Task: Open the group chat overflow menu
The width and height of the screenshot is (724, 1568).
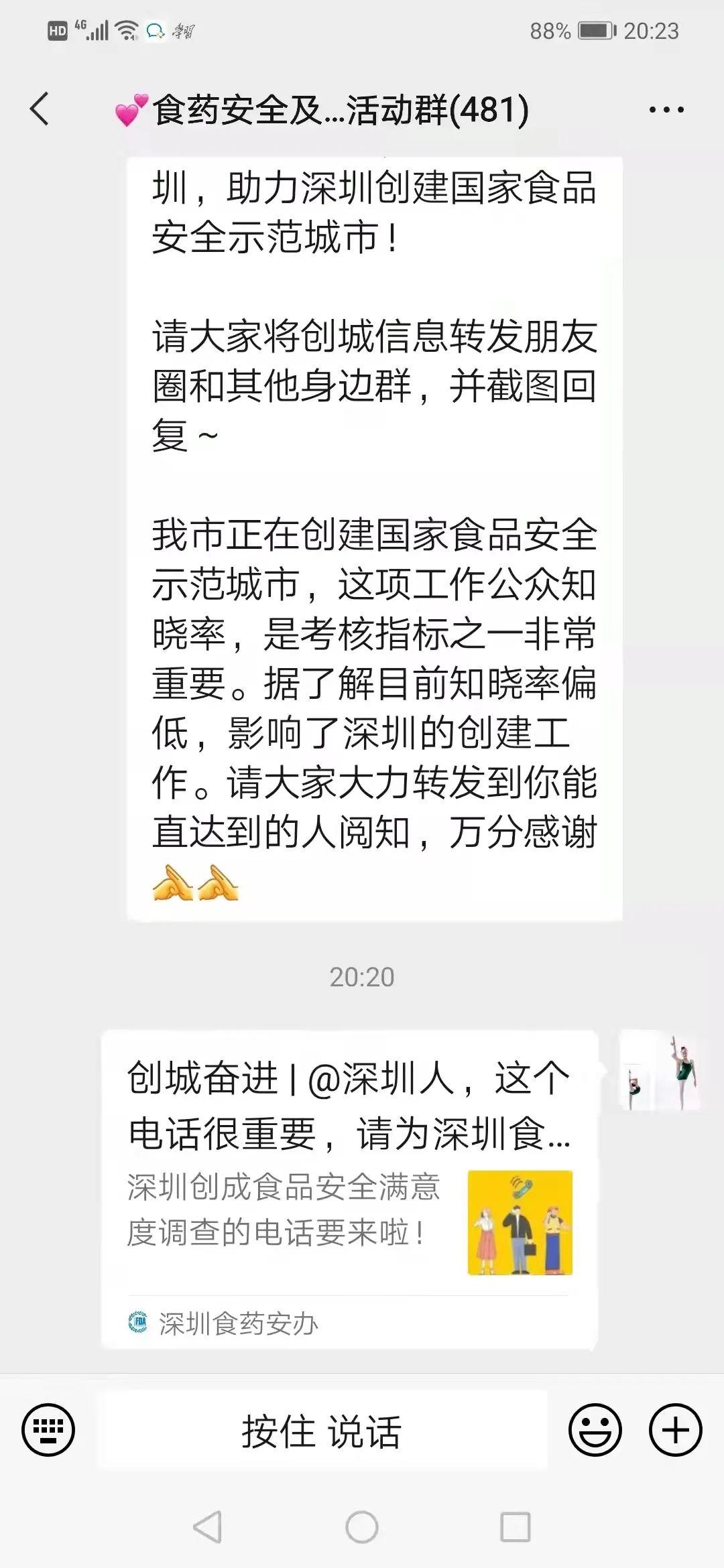Action: [666, 110]
